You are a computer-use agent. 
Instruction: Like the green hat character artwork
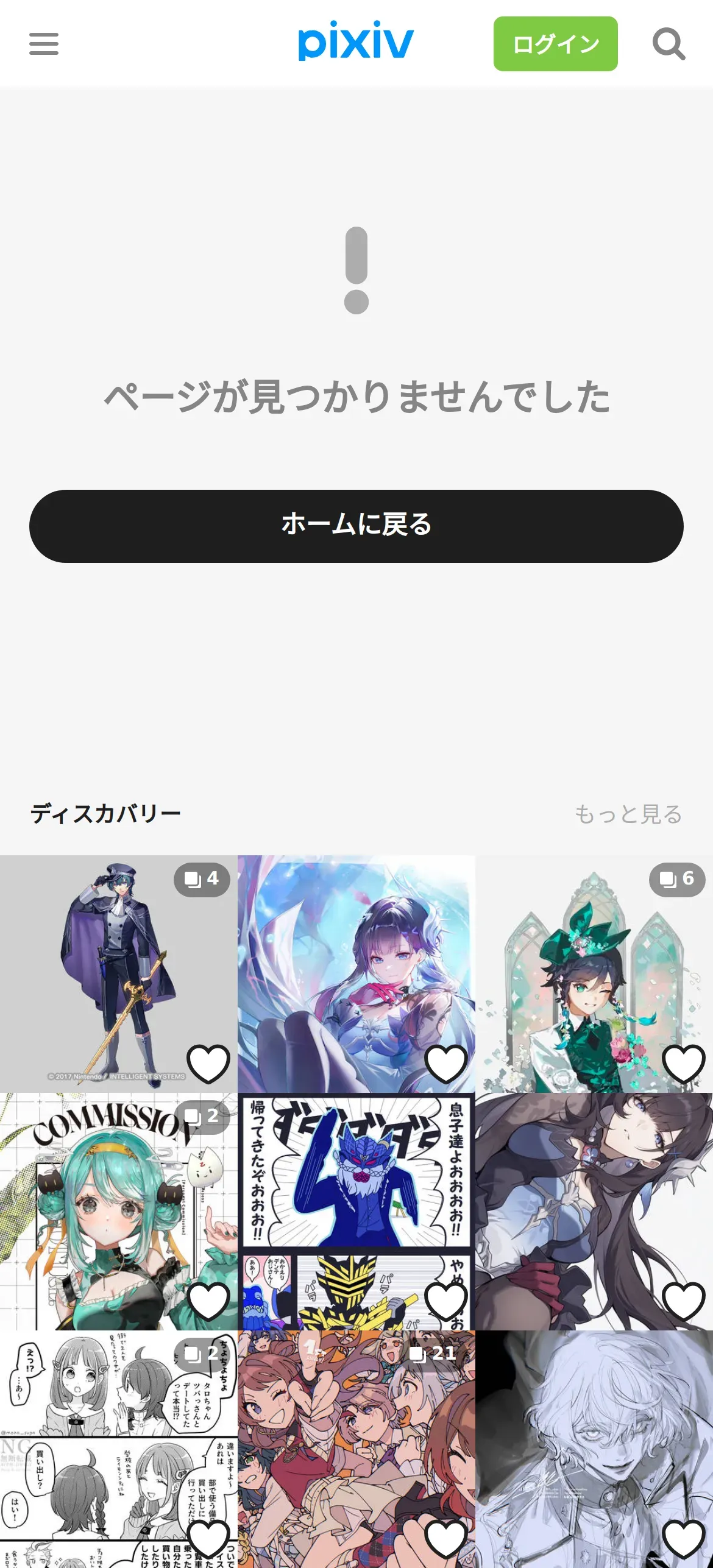click(684, 1064)
